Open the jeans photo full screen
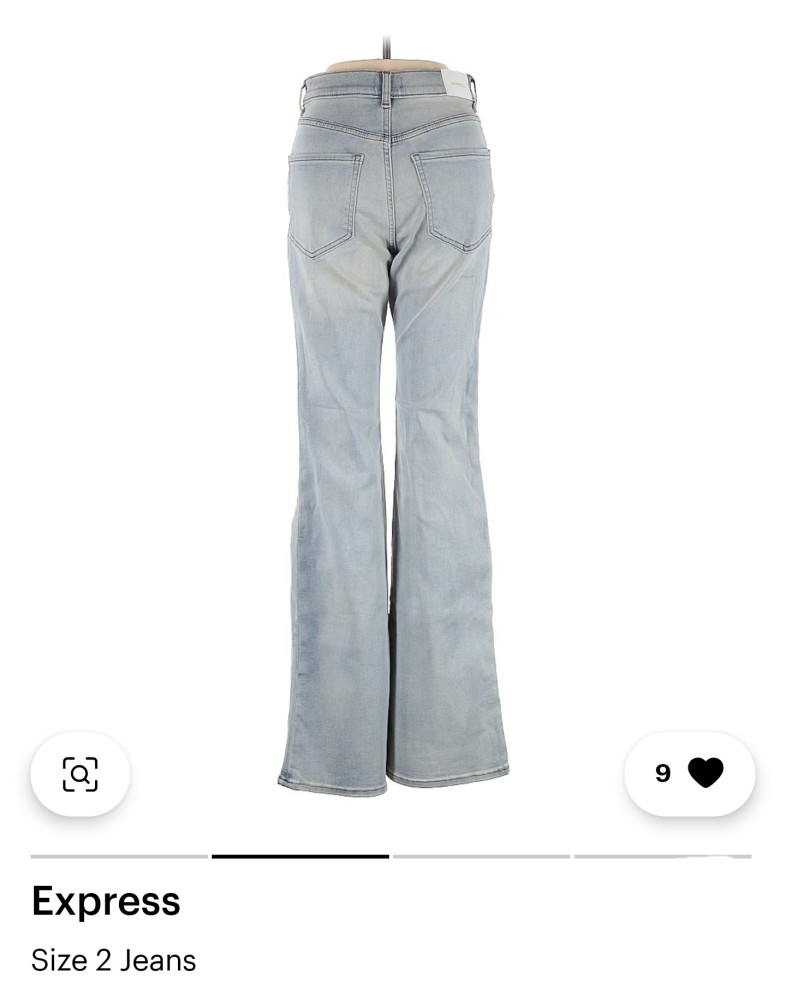This screenshot has height=1000, width=786. (x=392, y=420)
